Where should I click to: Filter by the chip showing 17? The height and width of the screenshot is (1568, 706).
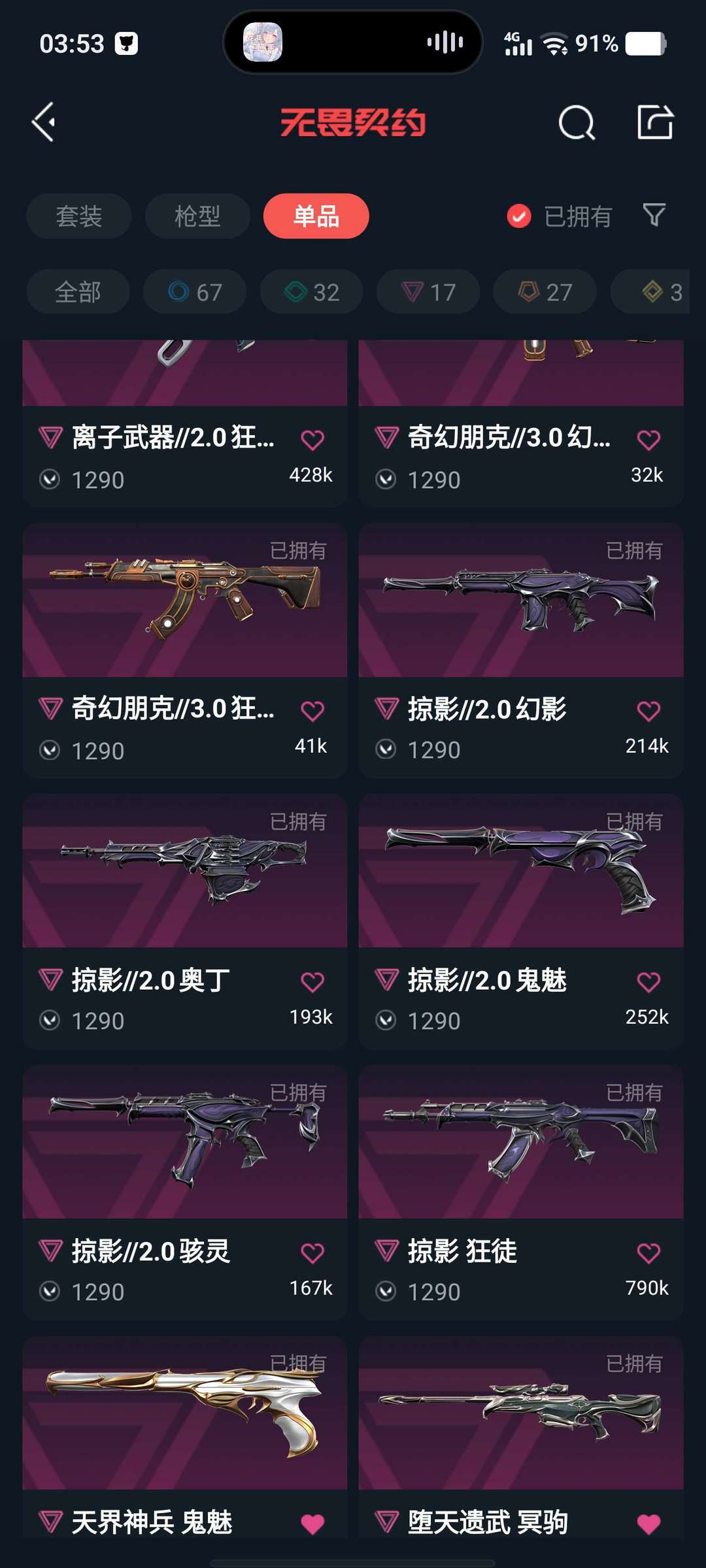click(428, 291)
